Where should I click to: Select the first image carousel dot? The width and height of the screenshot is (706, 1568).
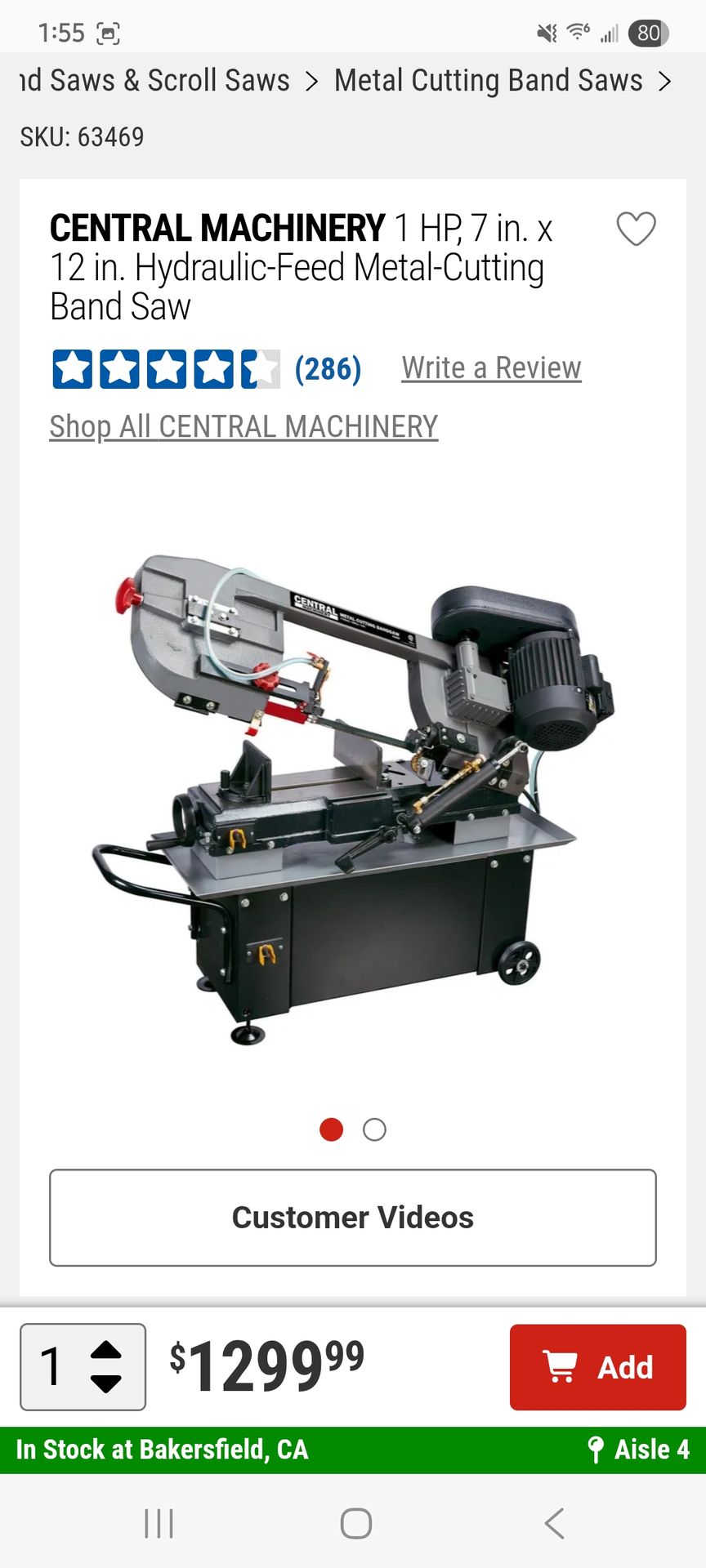click(332, 1129)
